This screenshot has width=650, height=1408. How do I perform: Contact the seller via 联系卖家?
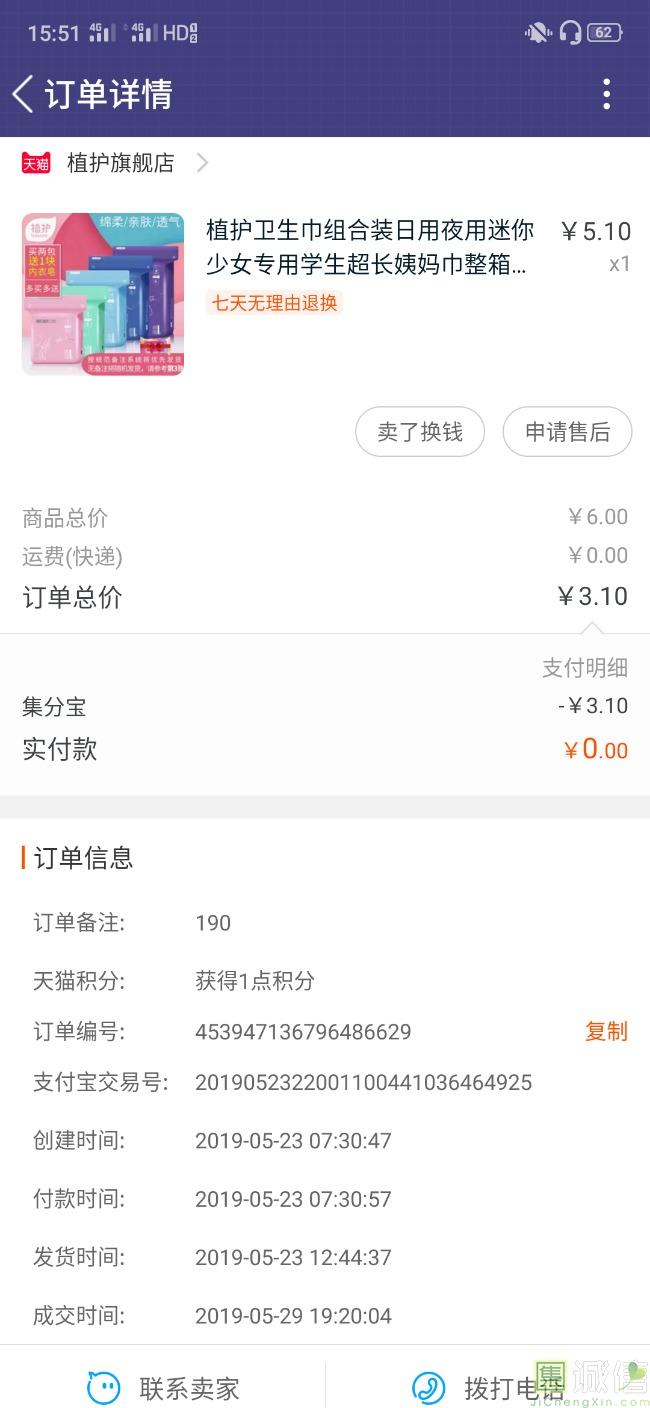164,1387
